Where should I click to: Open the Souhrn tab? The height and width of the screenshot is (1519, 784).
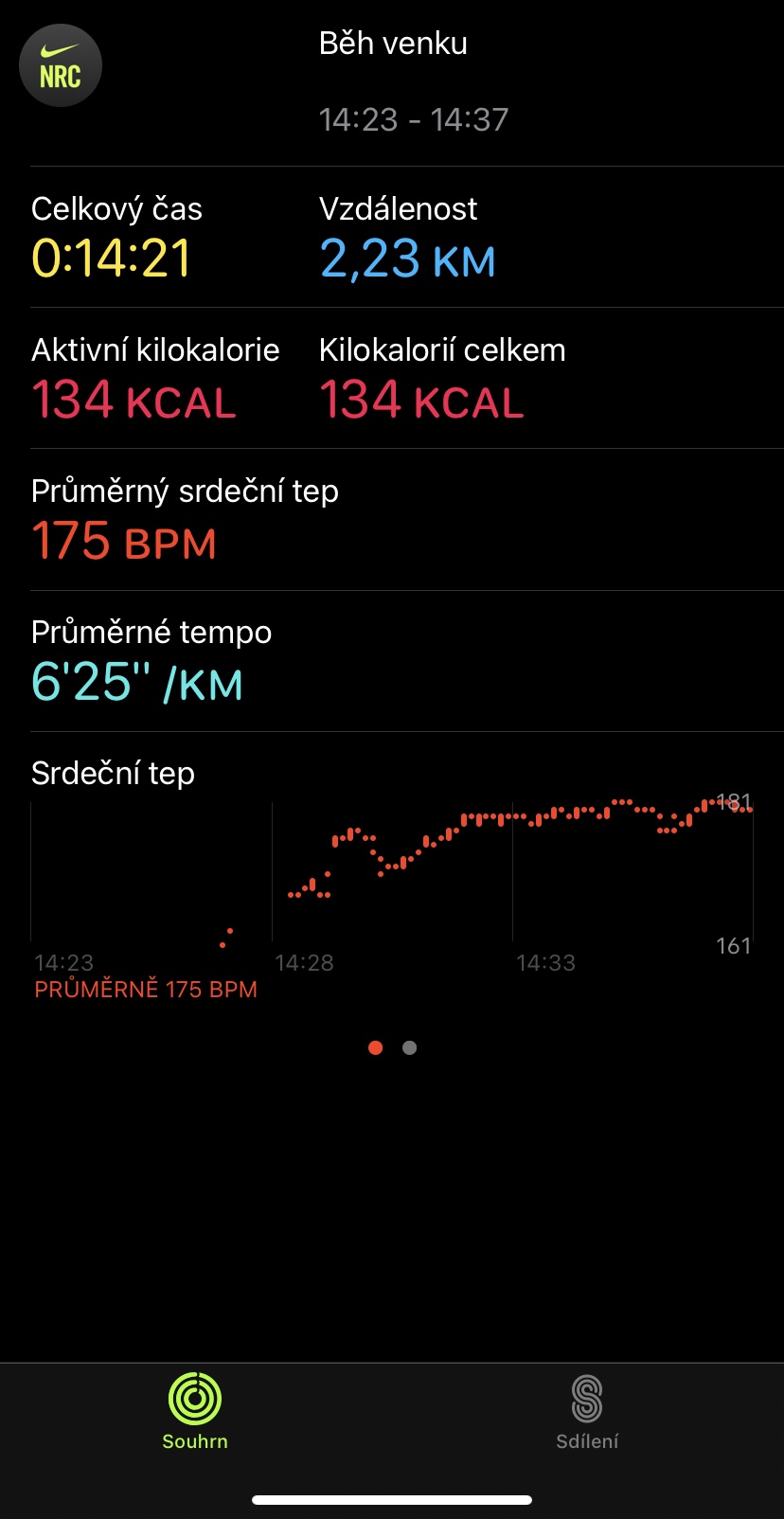point(195,1412)
